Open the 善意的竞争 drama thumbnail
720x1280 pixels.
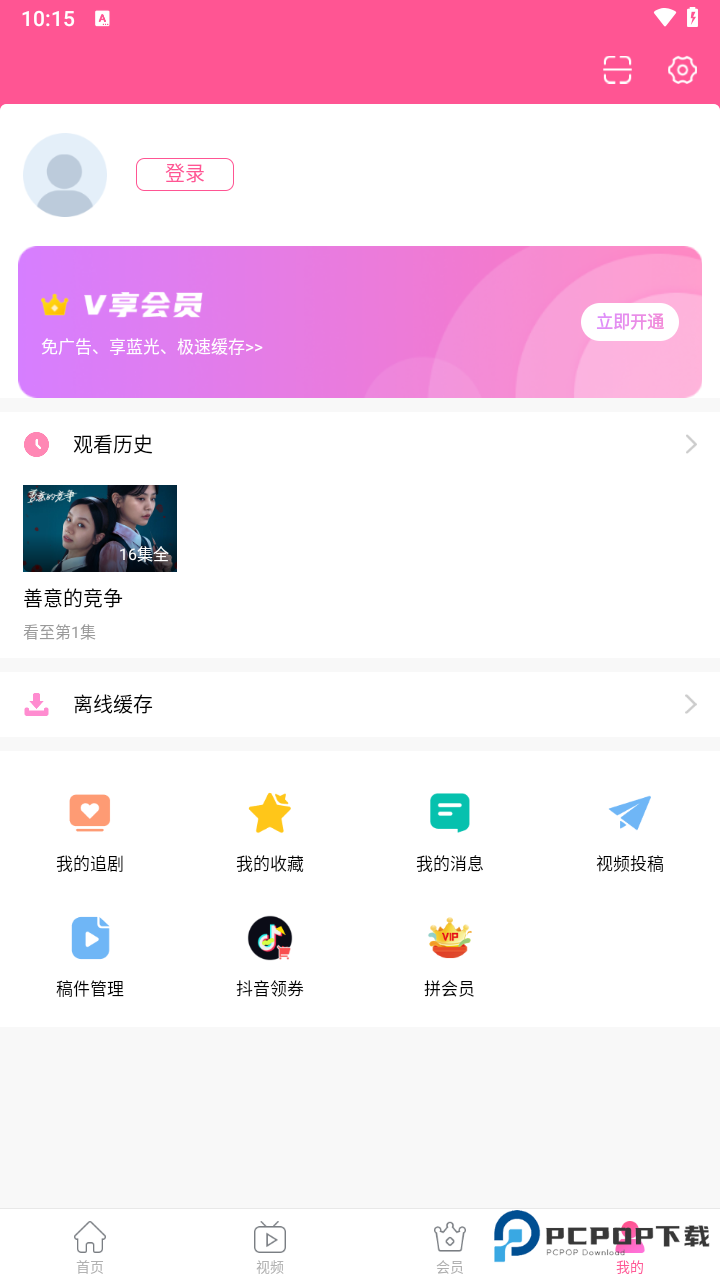point(100,528)
